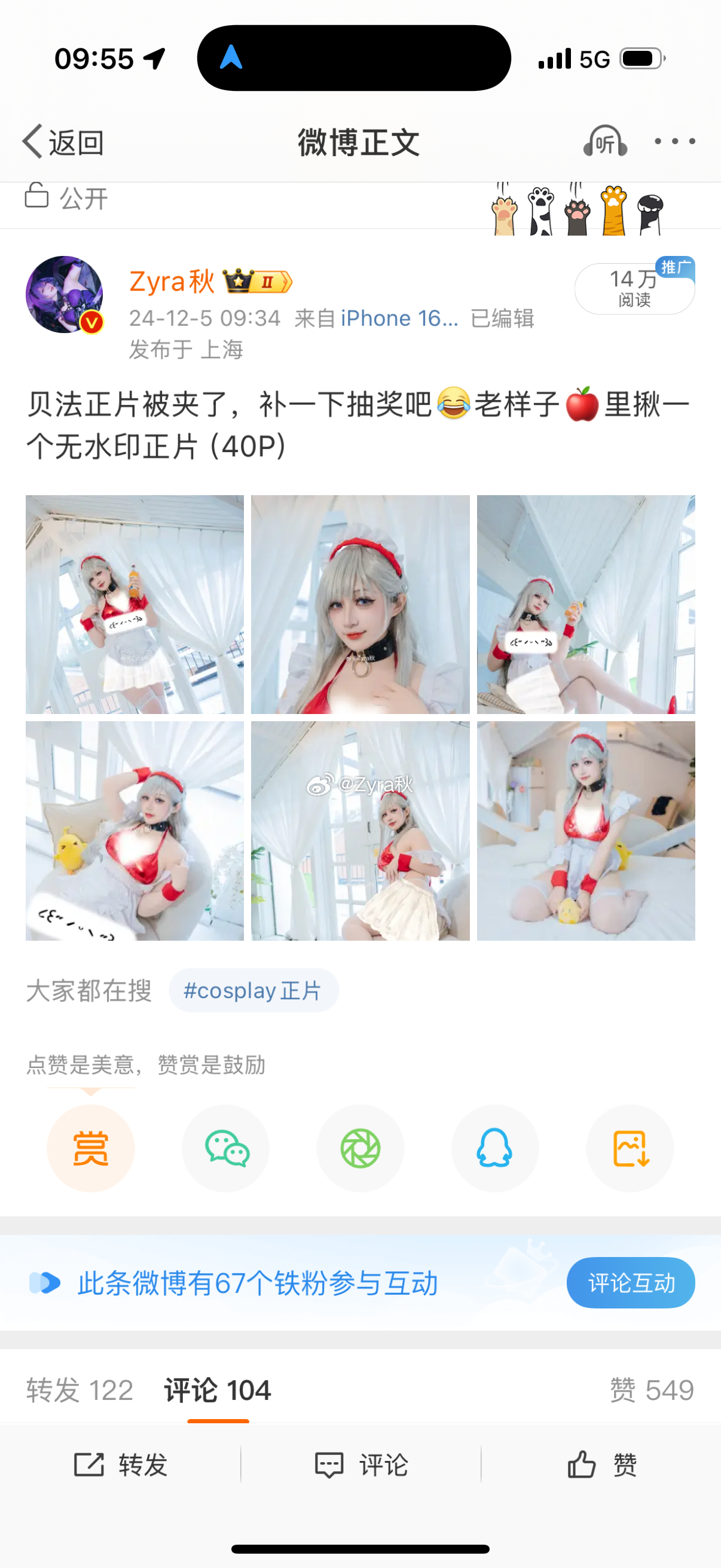Share to WeChat Moments icon
The width and height of the screenshot is (721, 1568).
360,1148
